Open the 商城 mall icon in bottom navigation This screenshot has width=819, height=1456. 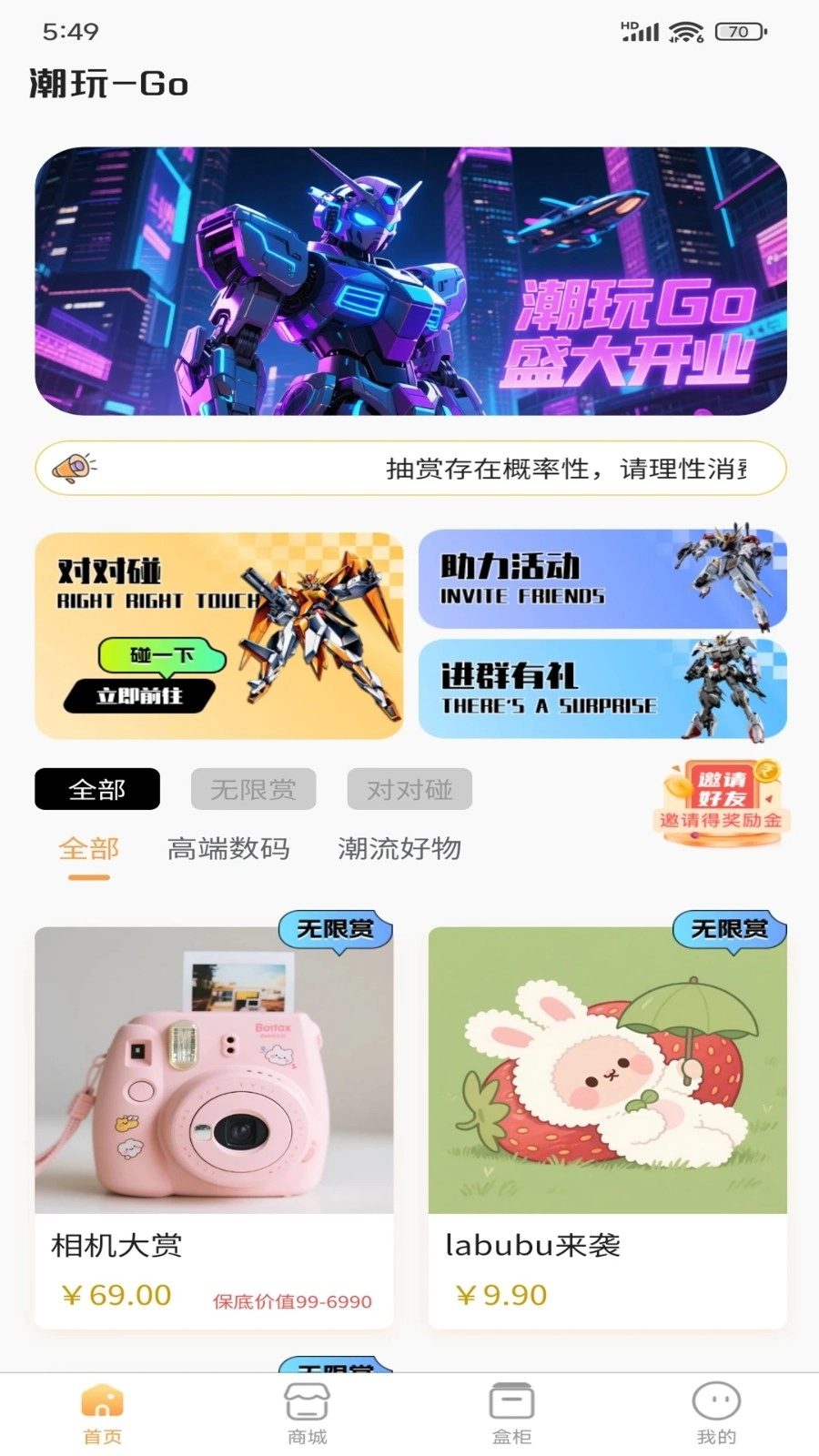(x=307, y=1406)
